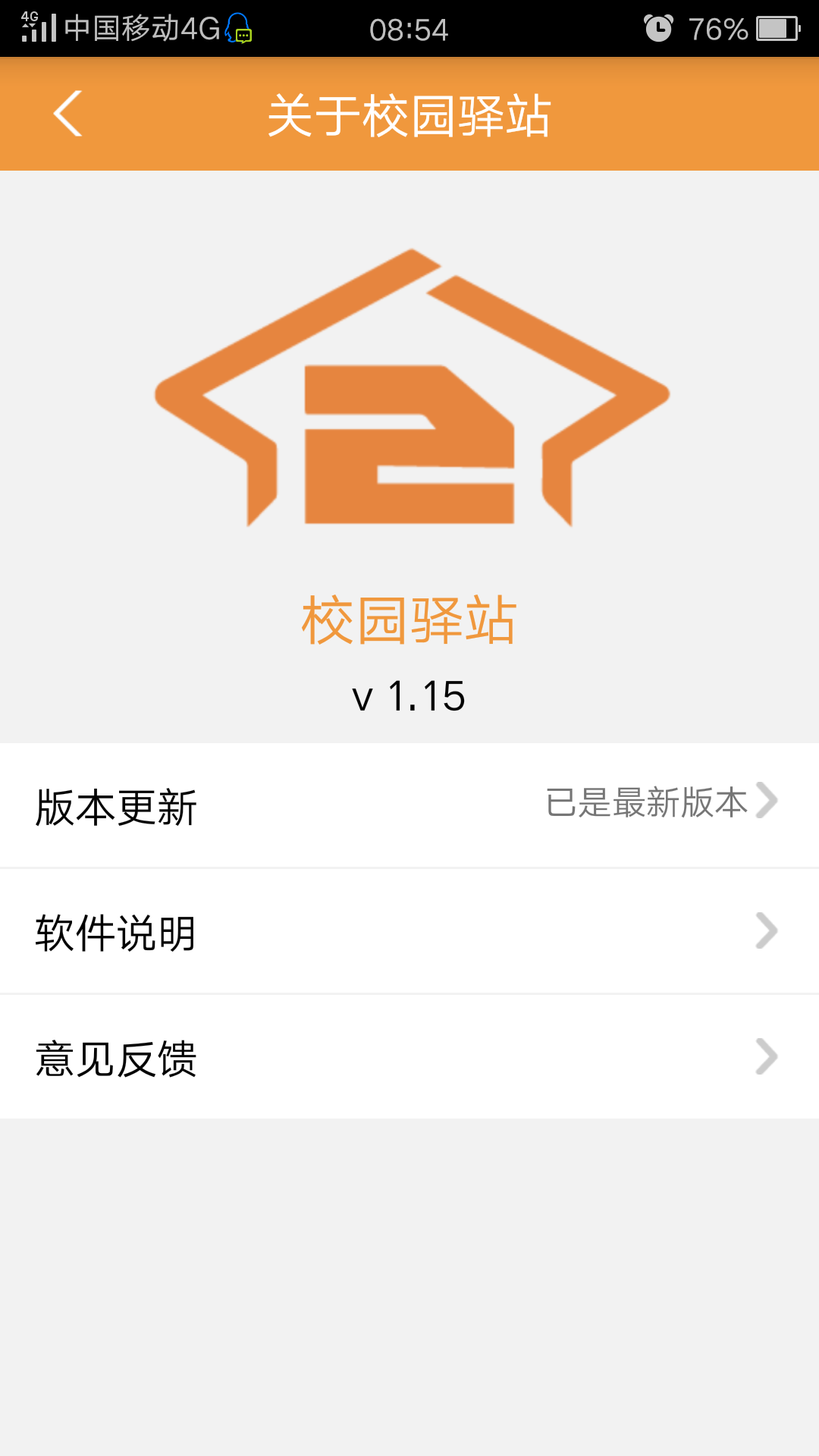Open the 软件说明 row
The image size is (819, 1456).
coord(409,932)
